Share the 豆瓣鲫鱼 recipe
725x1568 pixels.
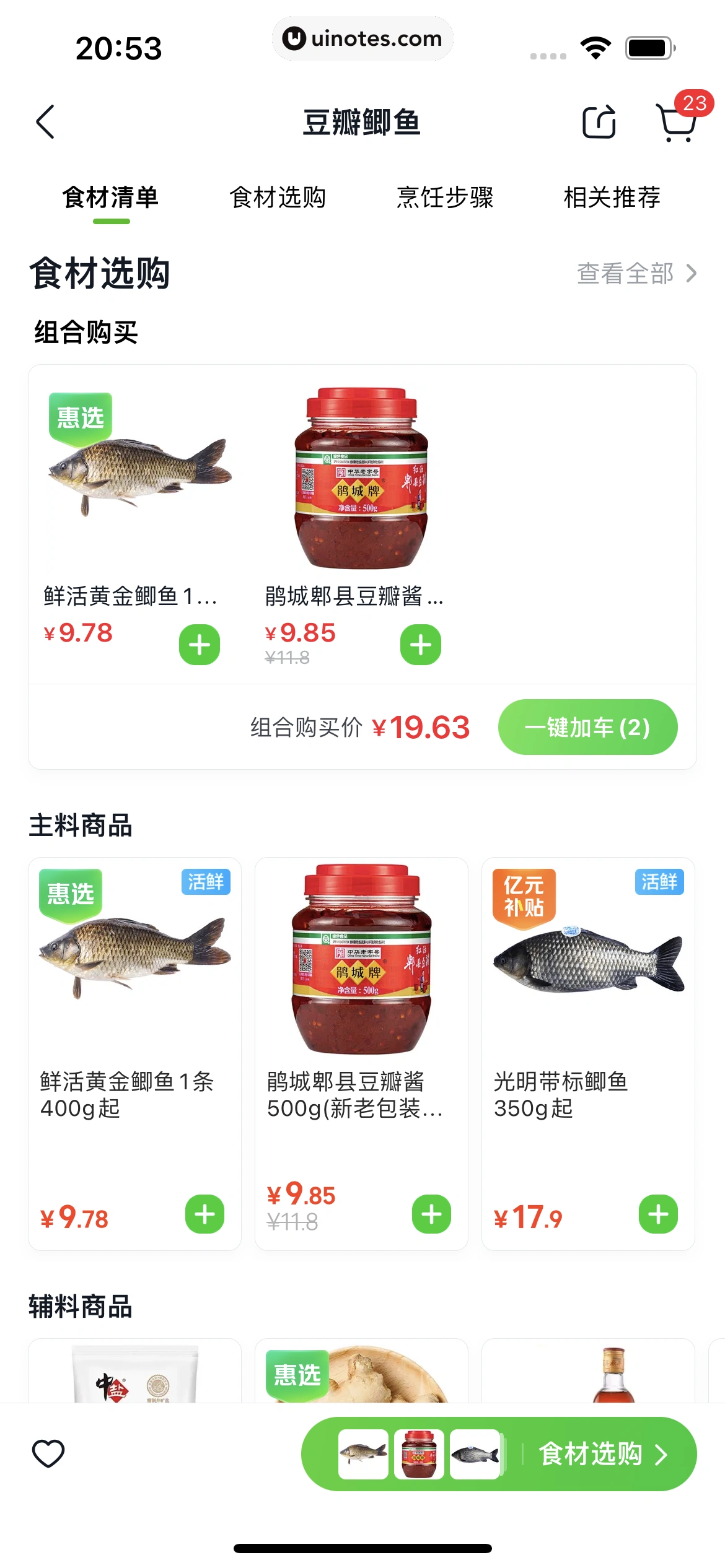(599, 121)
